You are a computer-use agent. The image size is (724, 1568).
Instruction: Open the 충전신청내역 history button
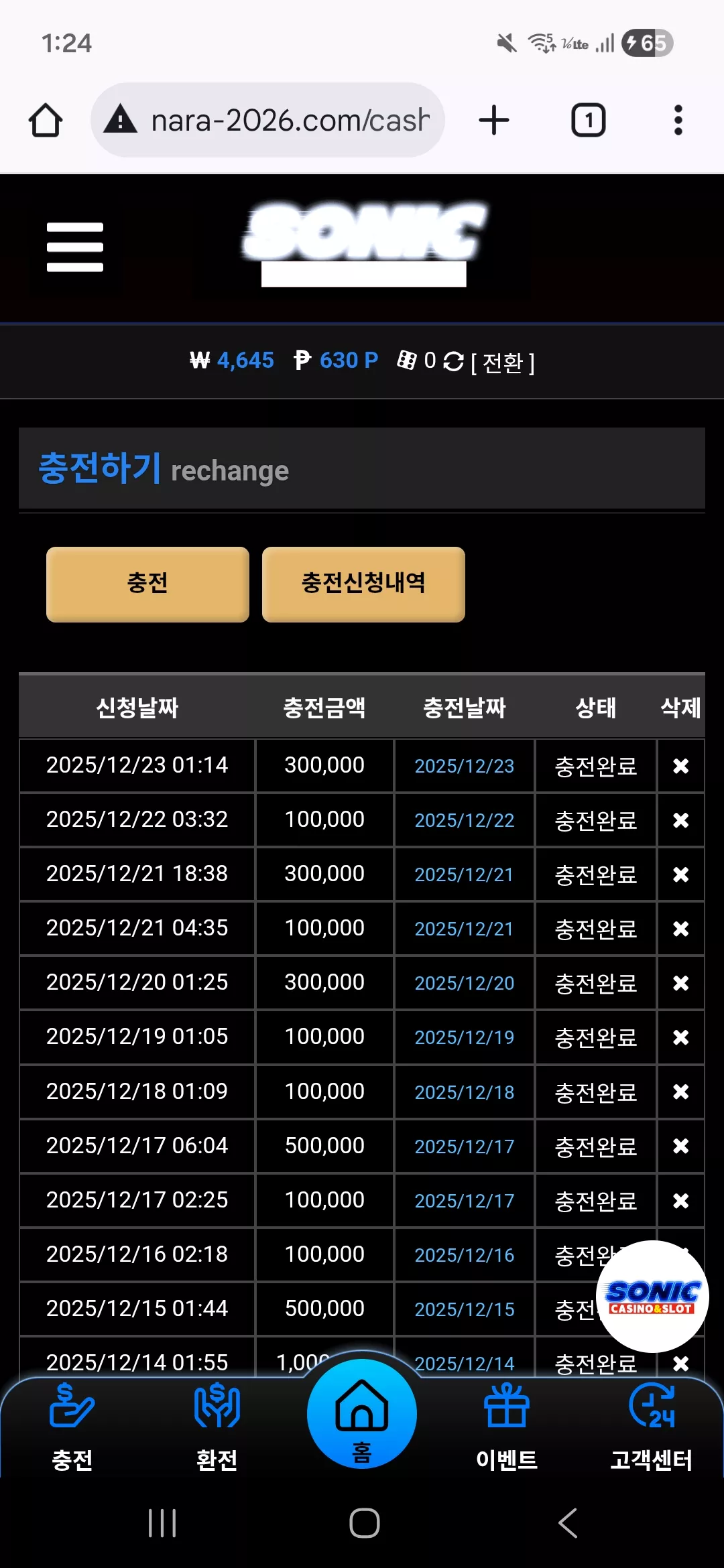point(363,584)
